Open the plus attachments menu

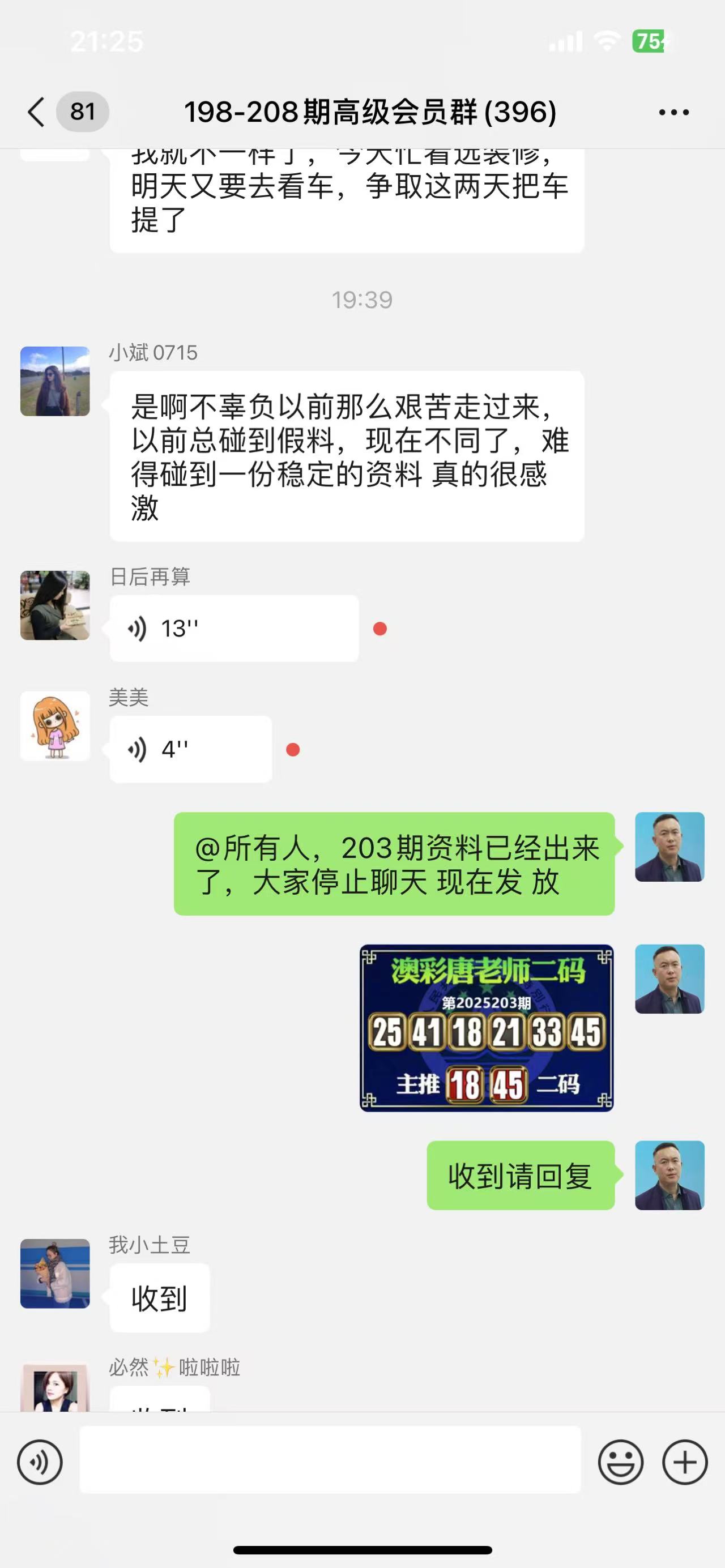685,1462
